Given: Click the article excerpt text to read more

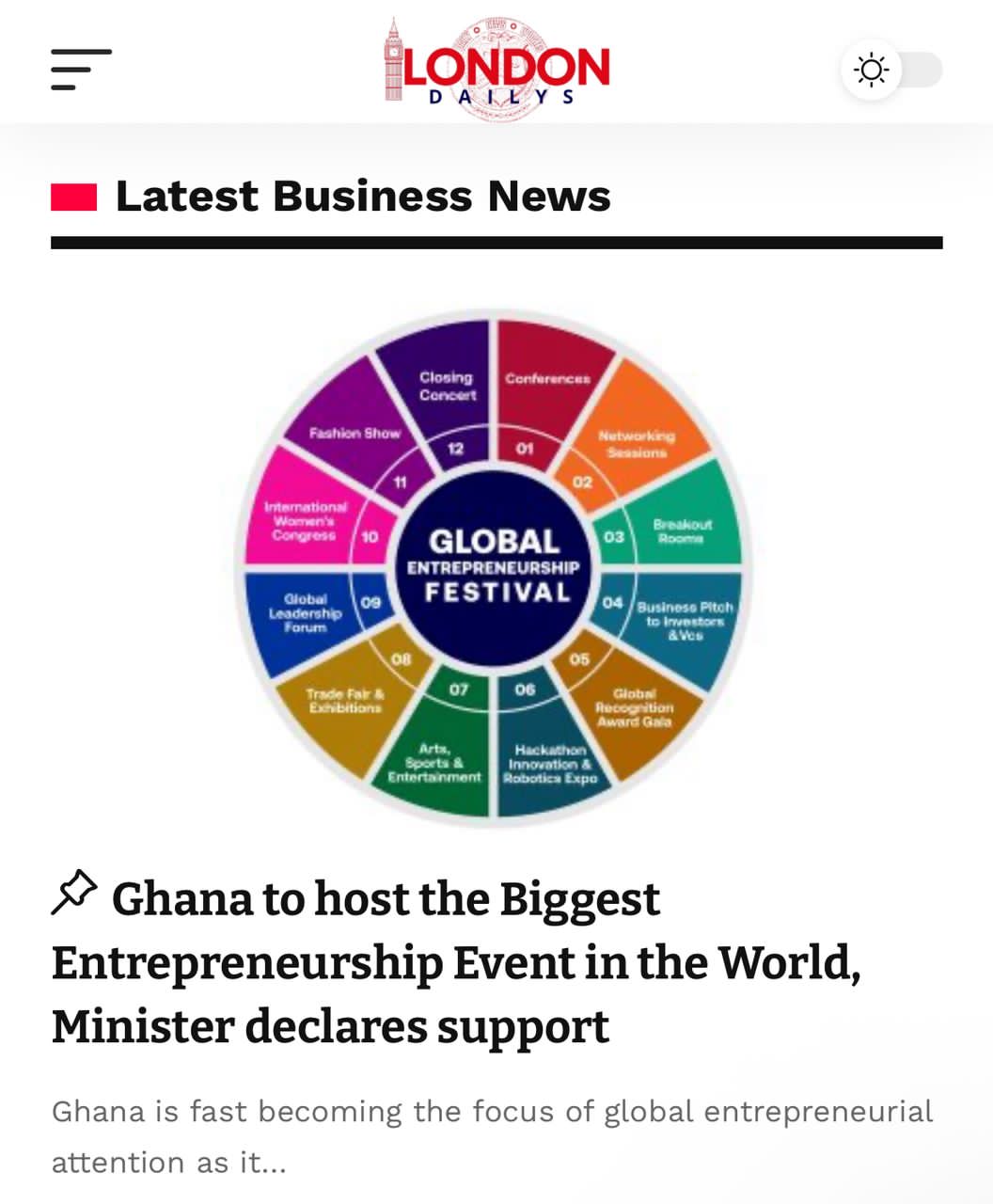Looking at the screenshot, I should [491, 1134].
